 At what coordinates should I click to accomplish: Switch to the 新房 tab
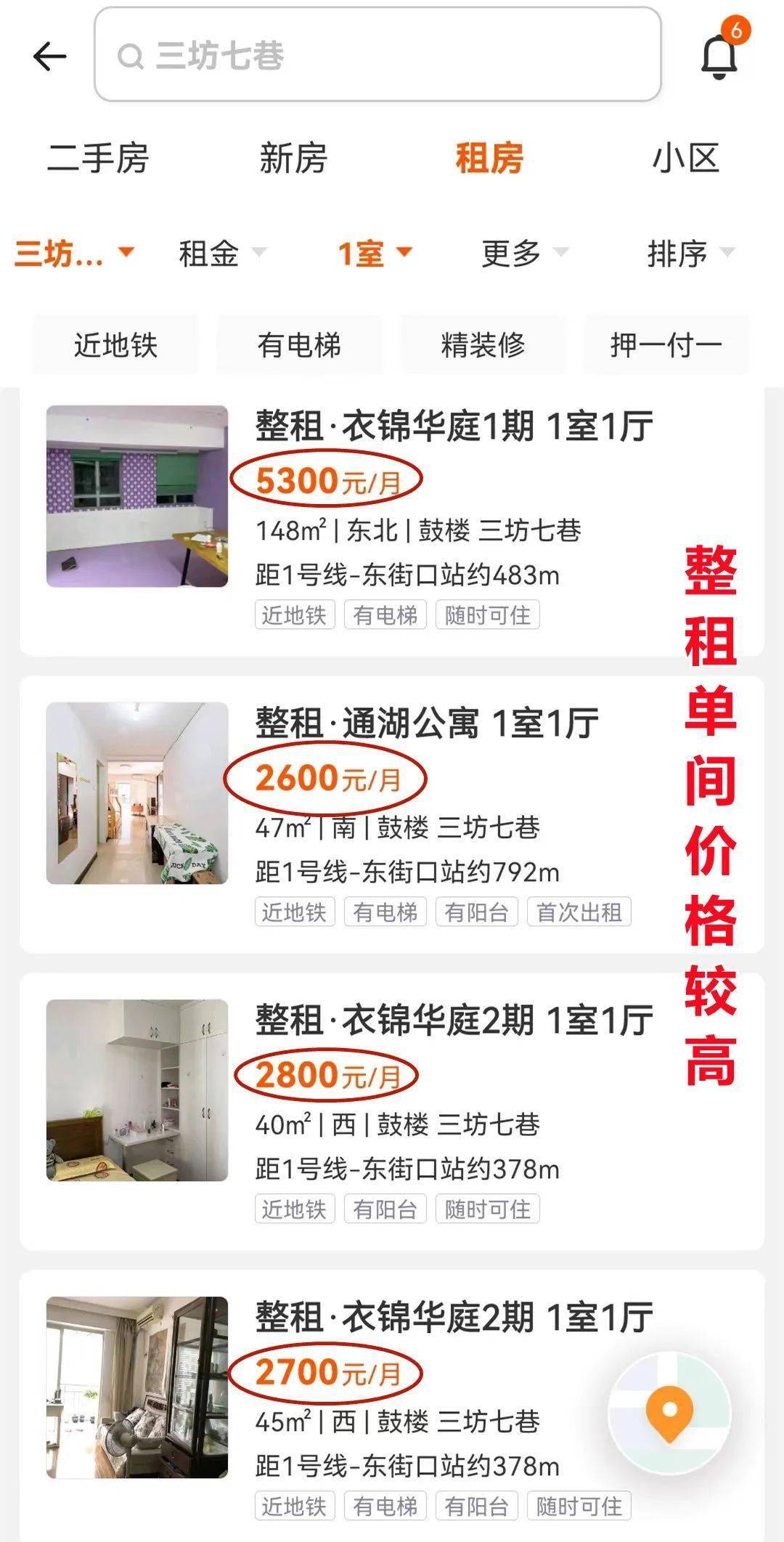294,158
